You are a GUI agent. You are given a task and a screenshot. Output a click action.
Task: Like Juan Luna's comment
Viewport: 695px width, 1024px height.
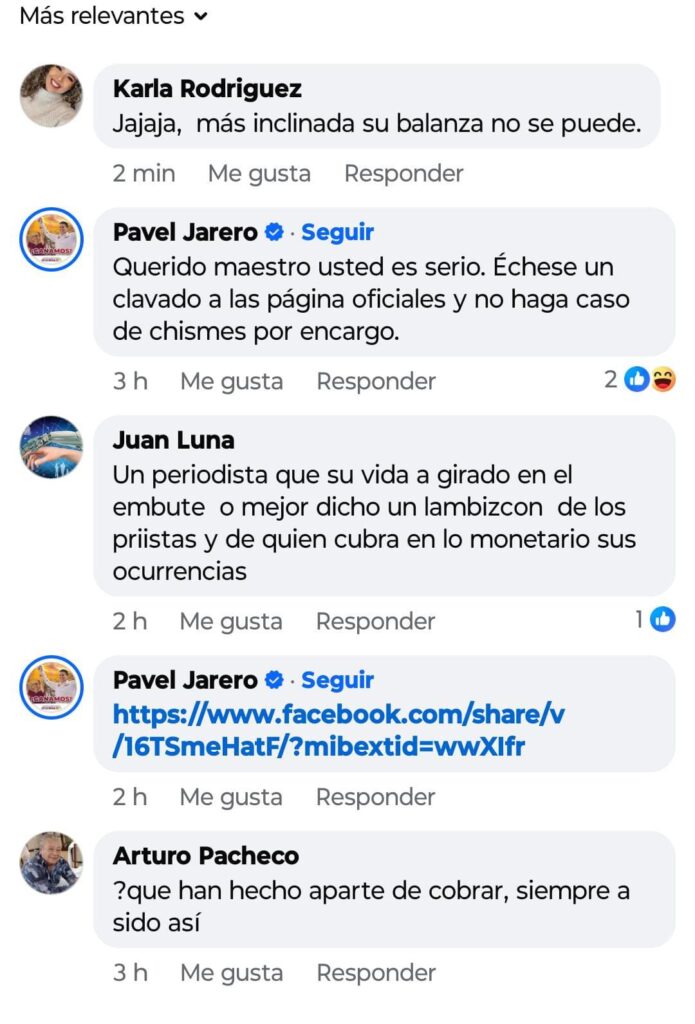tap(231, 621)
